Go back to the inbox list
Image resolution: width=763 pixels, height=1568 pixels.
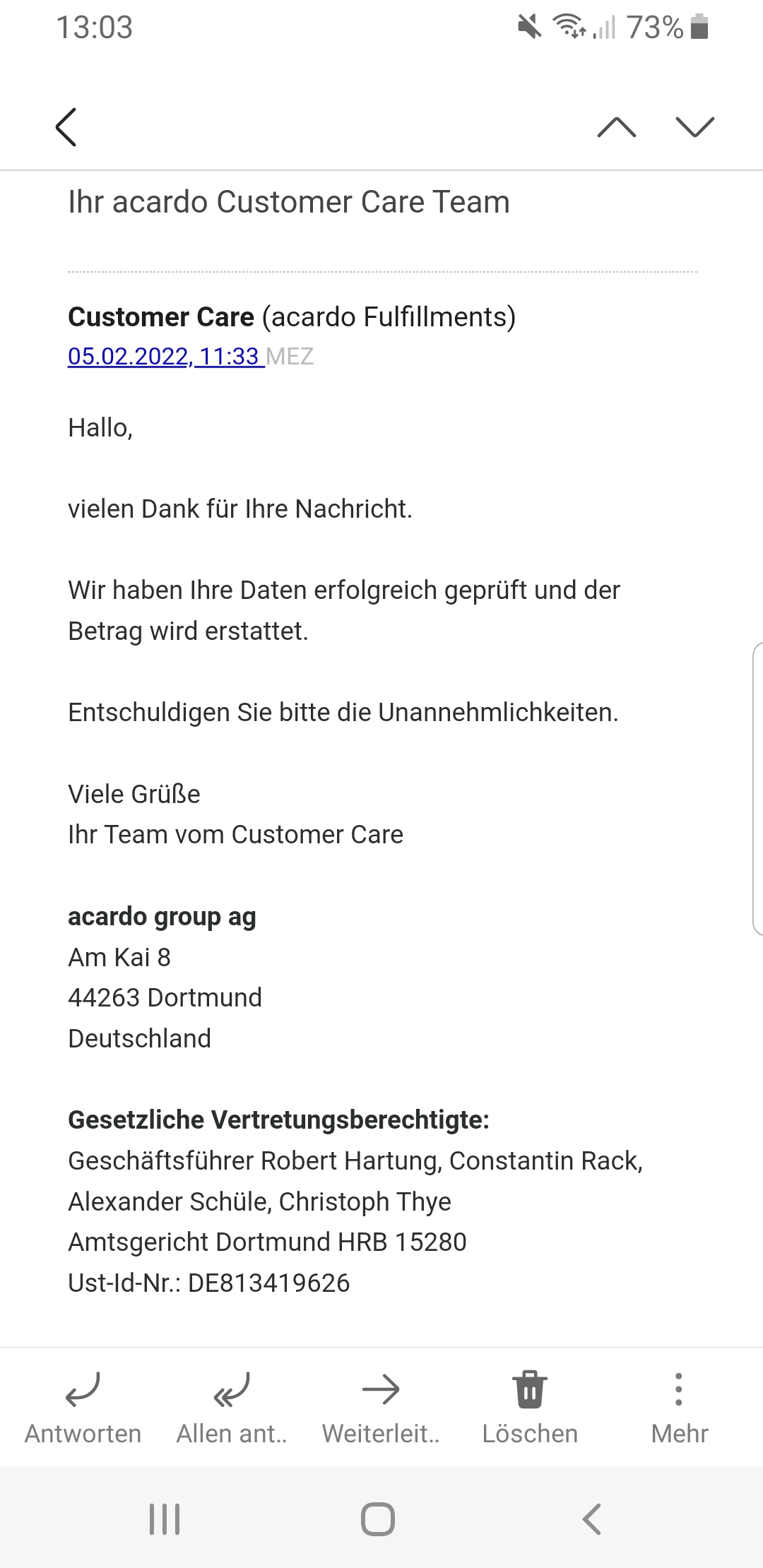pos(66,127)
